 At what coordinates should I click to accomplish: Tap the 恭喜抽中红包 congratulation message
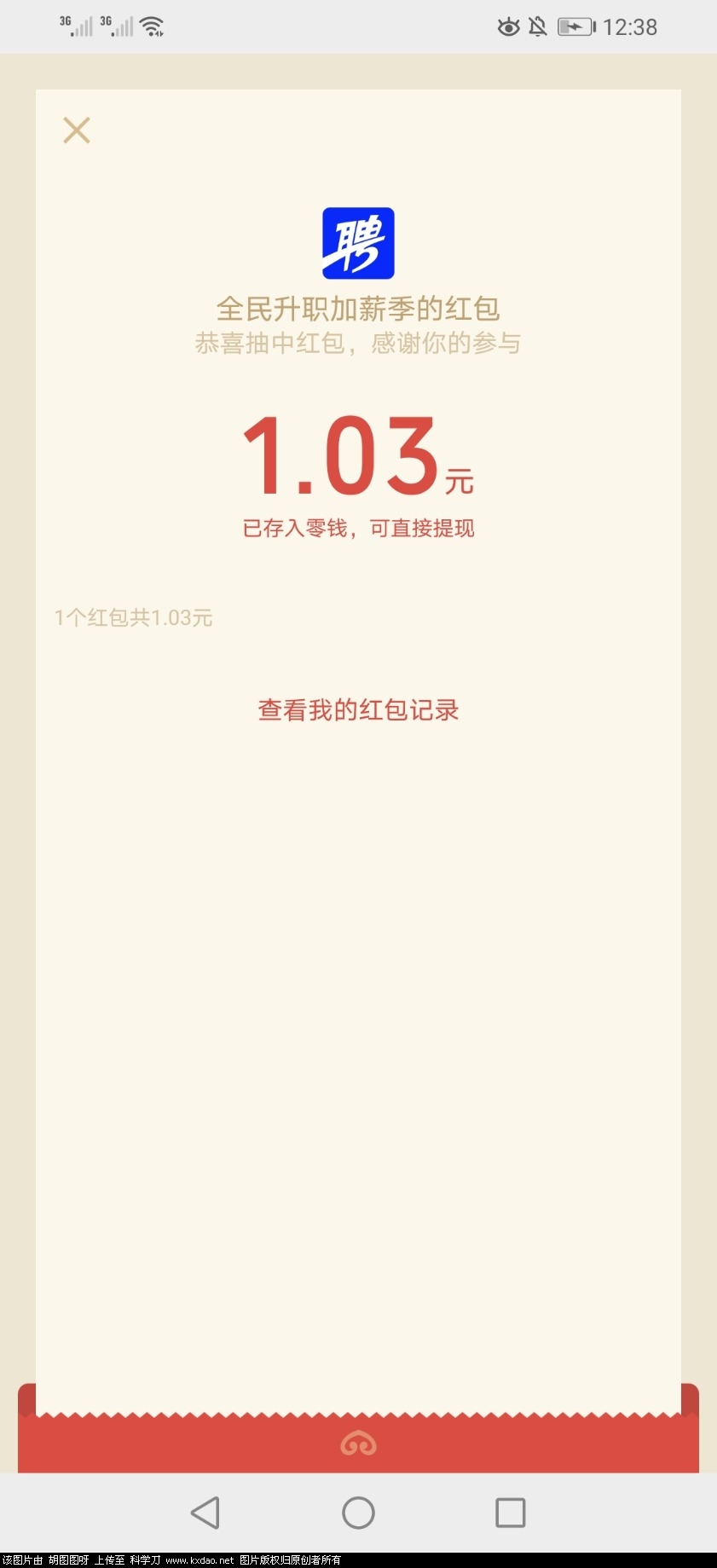358,343
